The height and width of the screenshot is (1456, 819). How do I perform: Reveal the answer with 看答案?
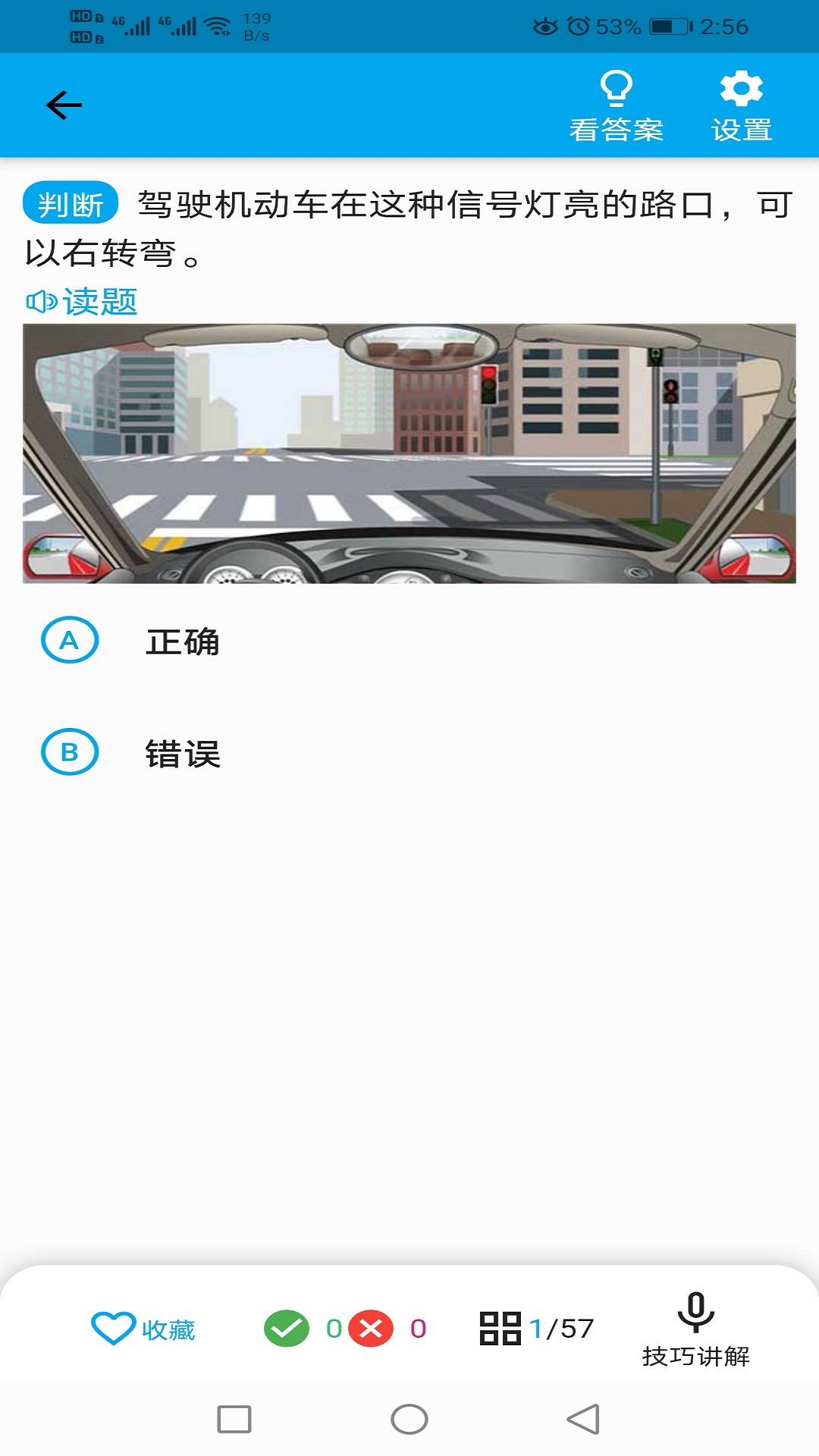[616, 107]
